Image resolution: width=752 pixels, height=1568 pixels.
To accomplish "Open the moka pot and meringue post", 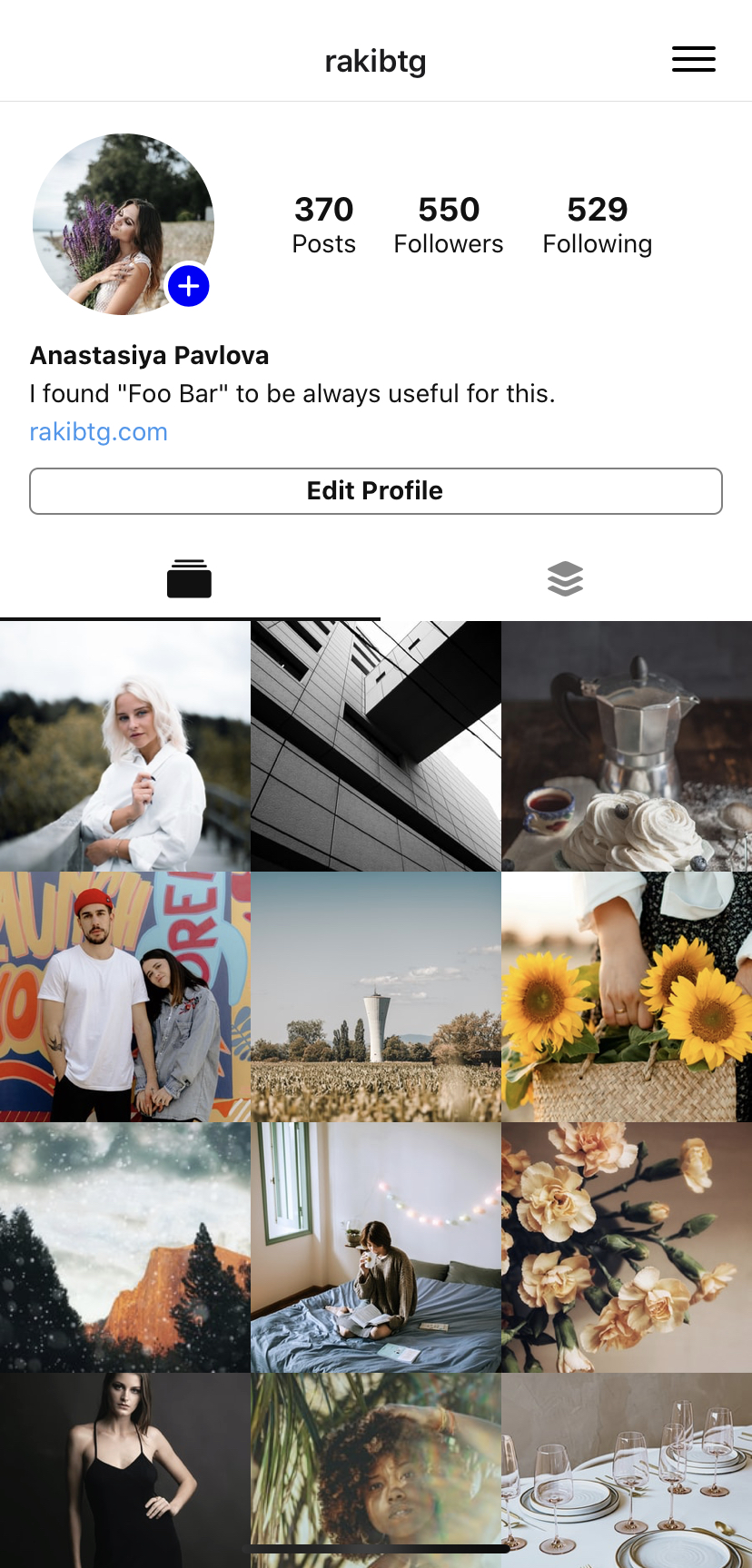I will tap(627, 746).
